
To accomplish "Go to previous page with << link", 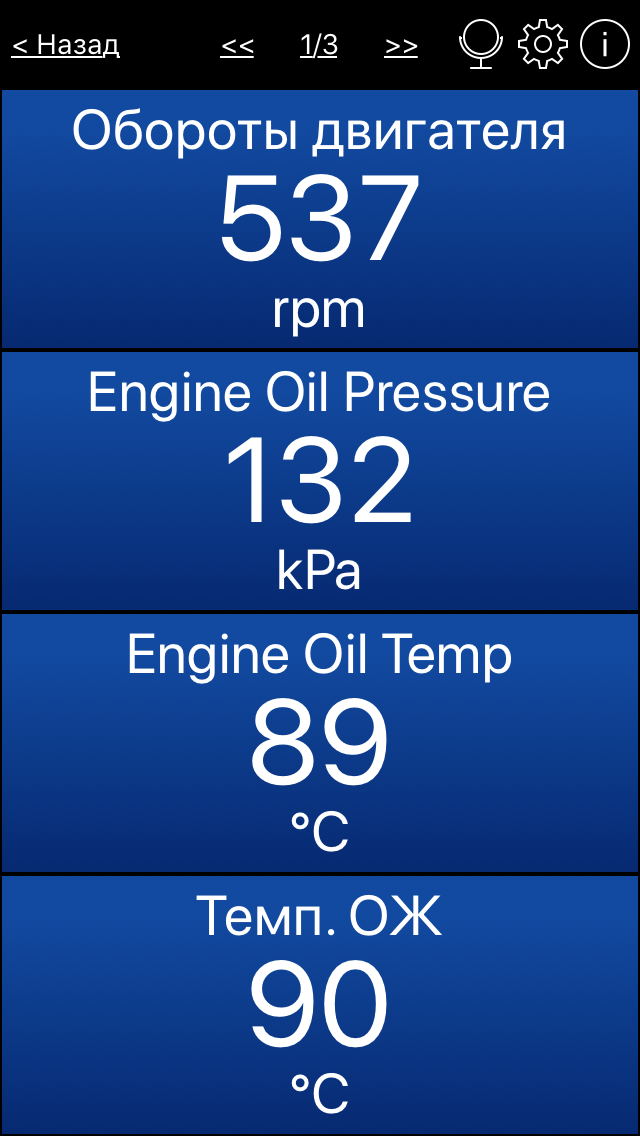I will point(237,46).
